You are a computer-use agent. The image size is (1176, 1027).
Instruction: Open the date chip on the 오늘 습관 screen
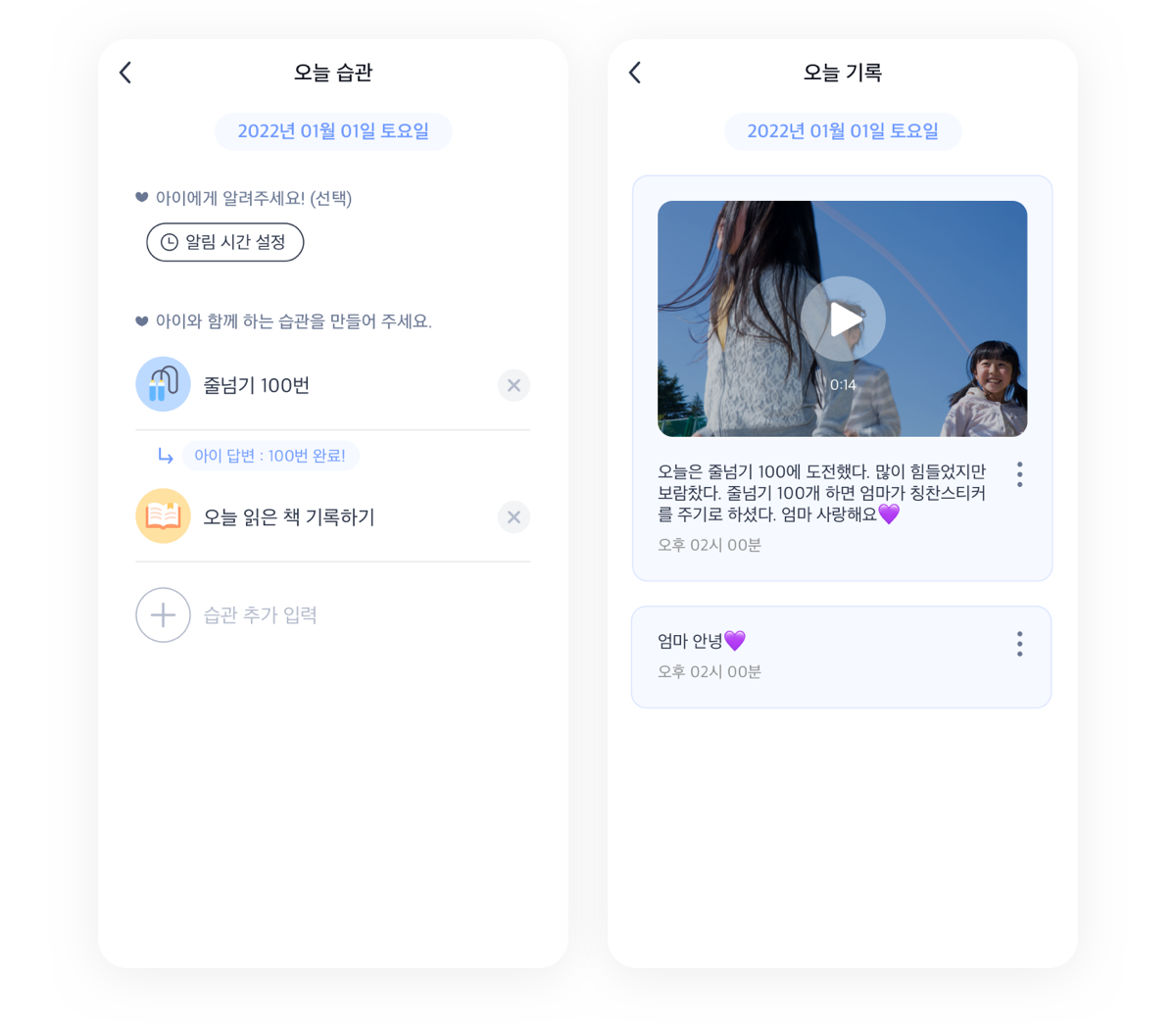coord(333,131)
